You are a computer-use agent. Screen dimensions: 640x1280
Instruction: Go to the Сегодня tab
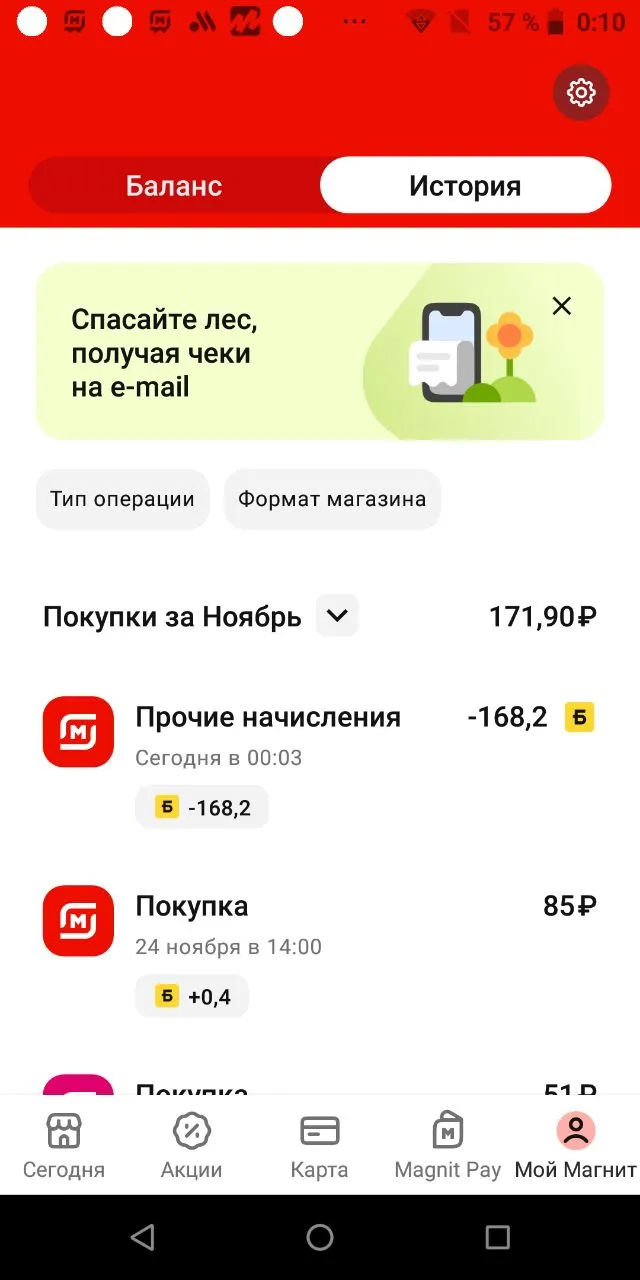tap(64, 1145)
